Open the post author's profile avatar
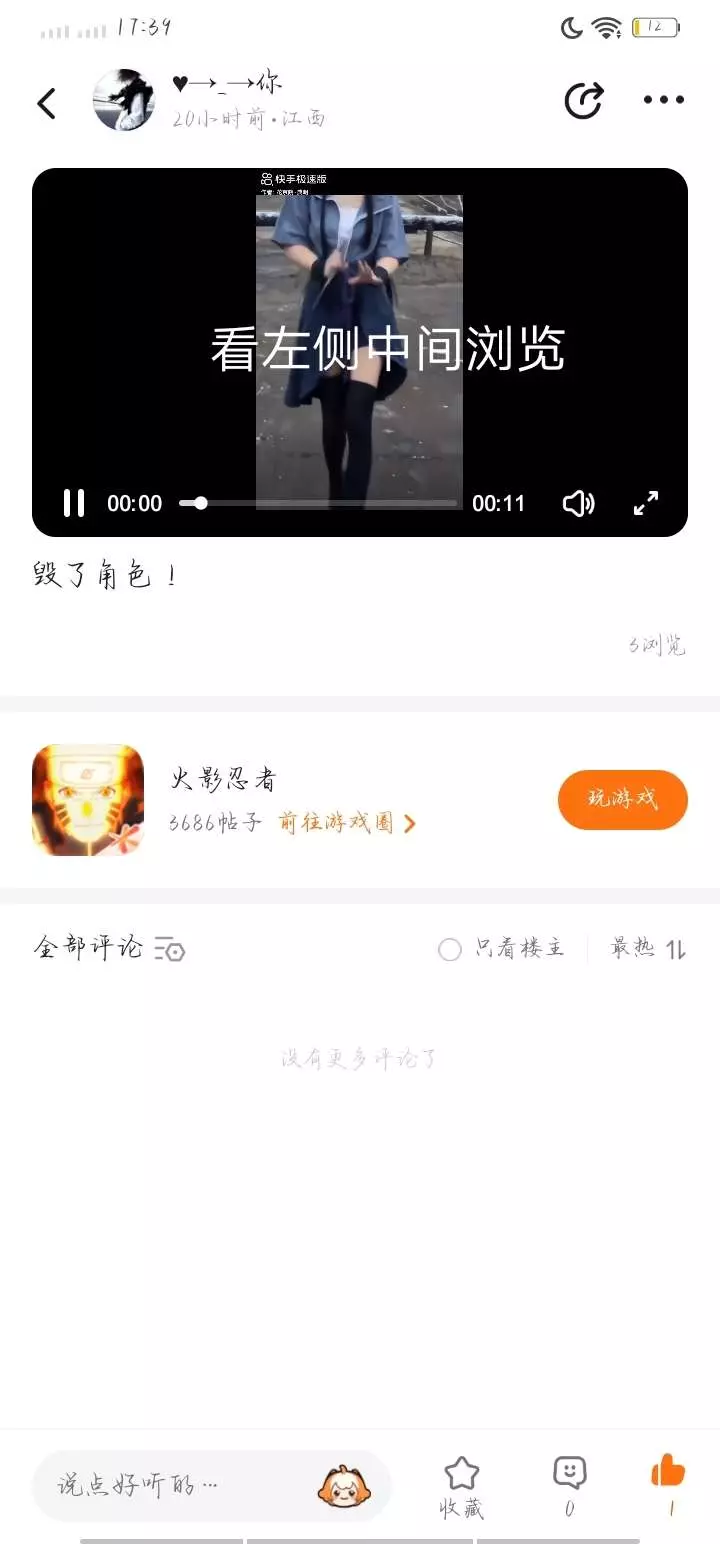Image resolution: width=720 pixels, height=1544 pixels. pos(124,100)
